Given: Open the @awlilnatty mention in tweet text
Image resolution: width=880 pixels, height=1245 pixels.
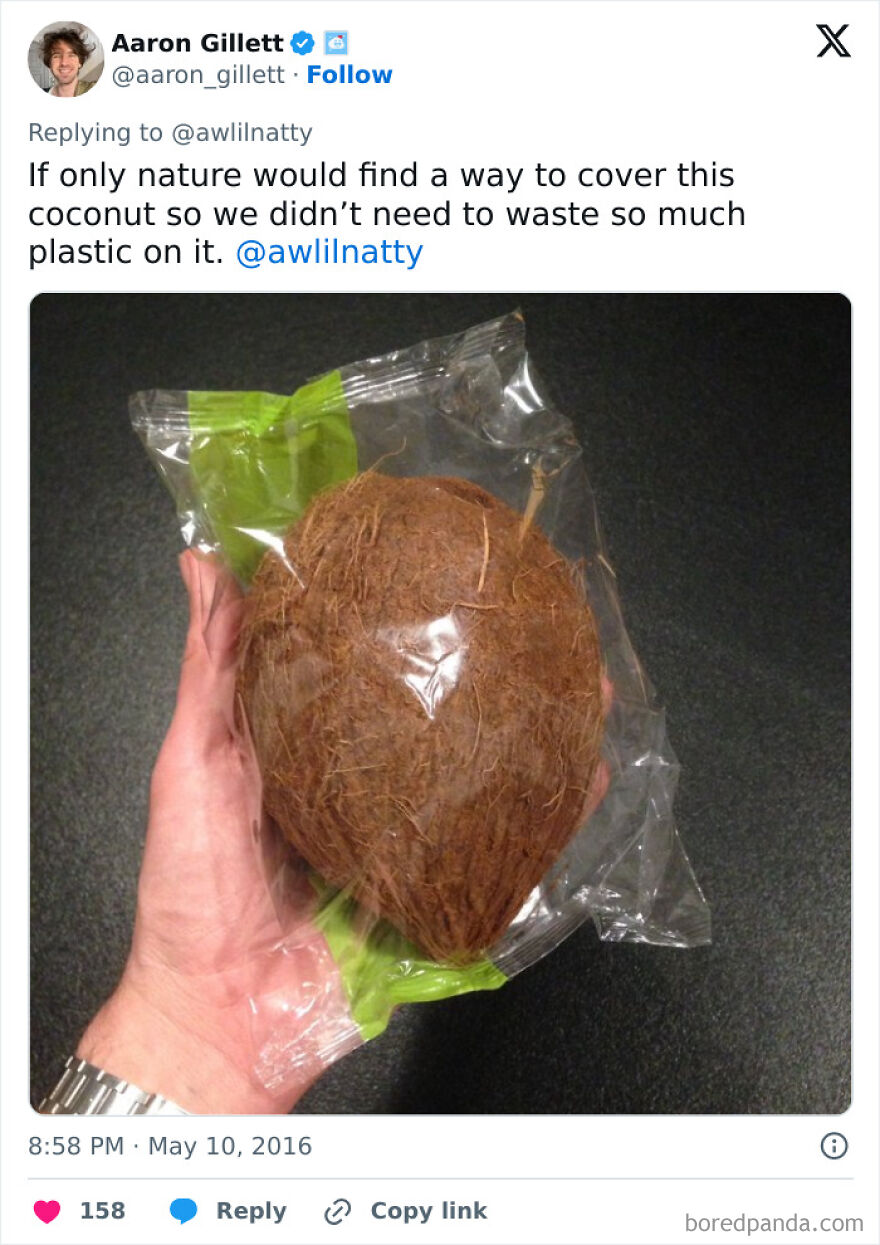Looking at the screenshot, I should [329, 252].
